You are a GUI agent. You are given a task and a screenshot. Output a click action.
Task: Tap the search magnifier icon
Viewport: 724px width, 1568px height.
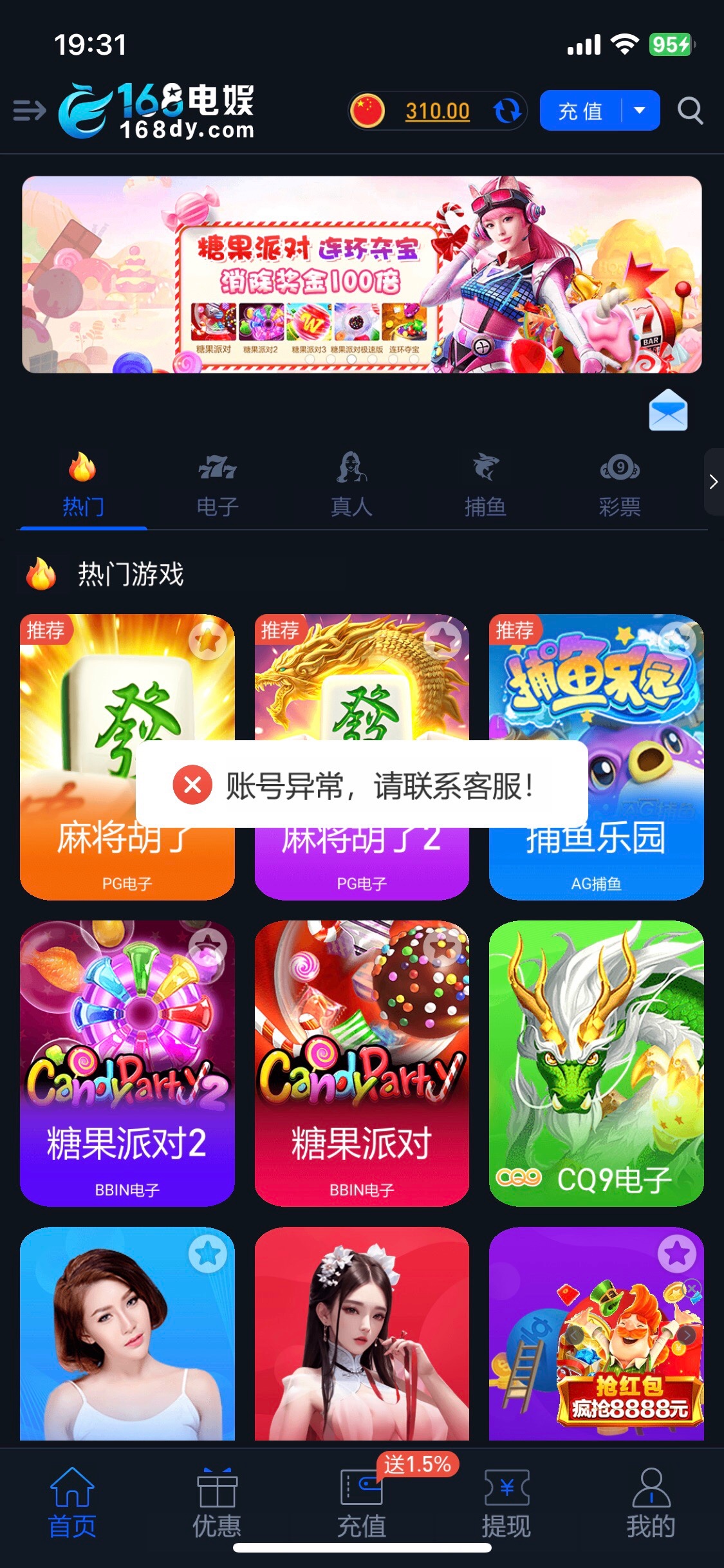(690, 111)
